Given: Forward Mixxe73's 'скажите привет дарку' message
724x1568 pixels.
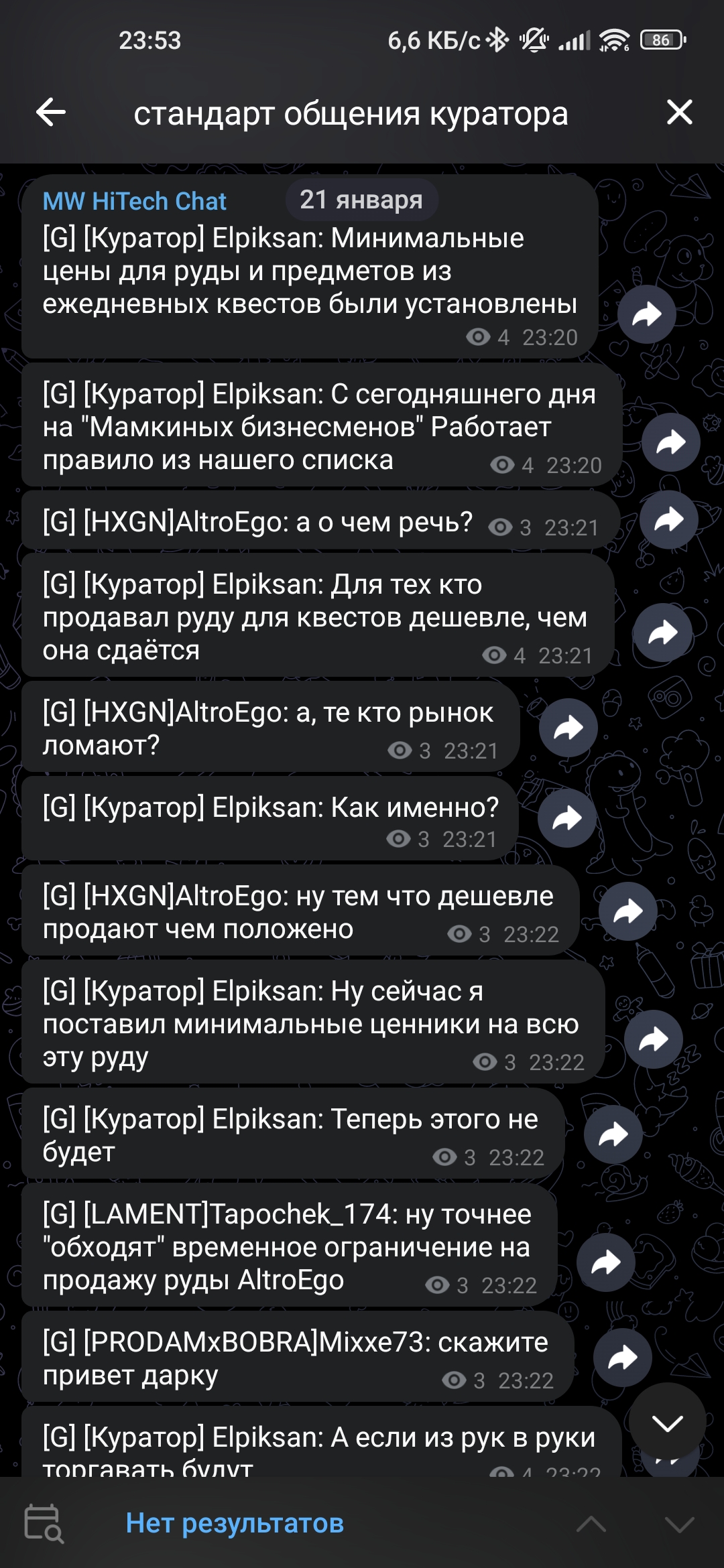Looking at the screenshot, I should click(623, 1358).
